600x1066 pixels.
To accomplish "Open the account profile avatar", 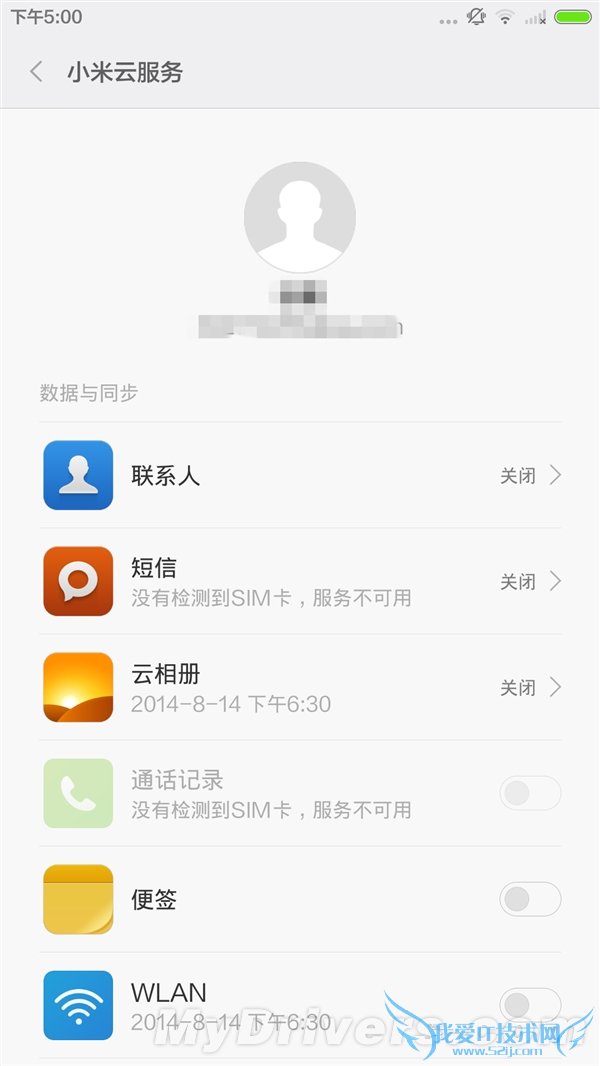I will coord(300,217).
